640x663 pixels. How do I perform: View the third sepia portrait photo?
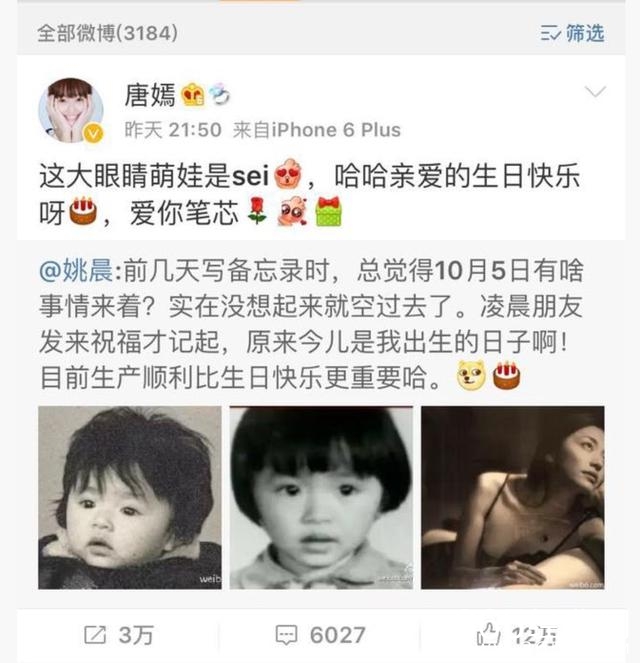pyautogui.click(x=512, y=497)
